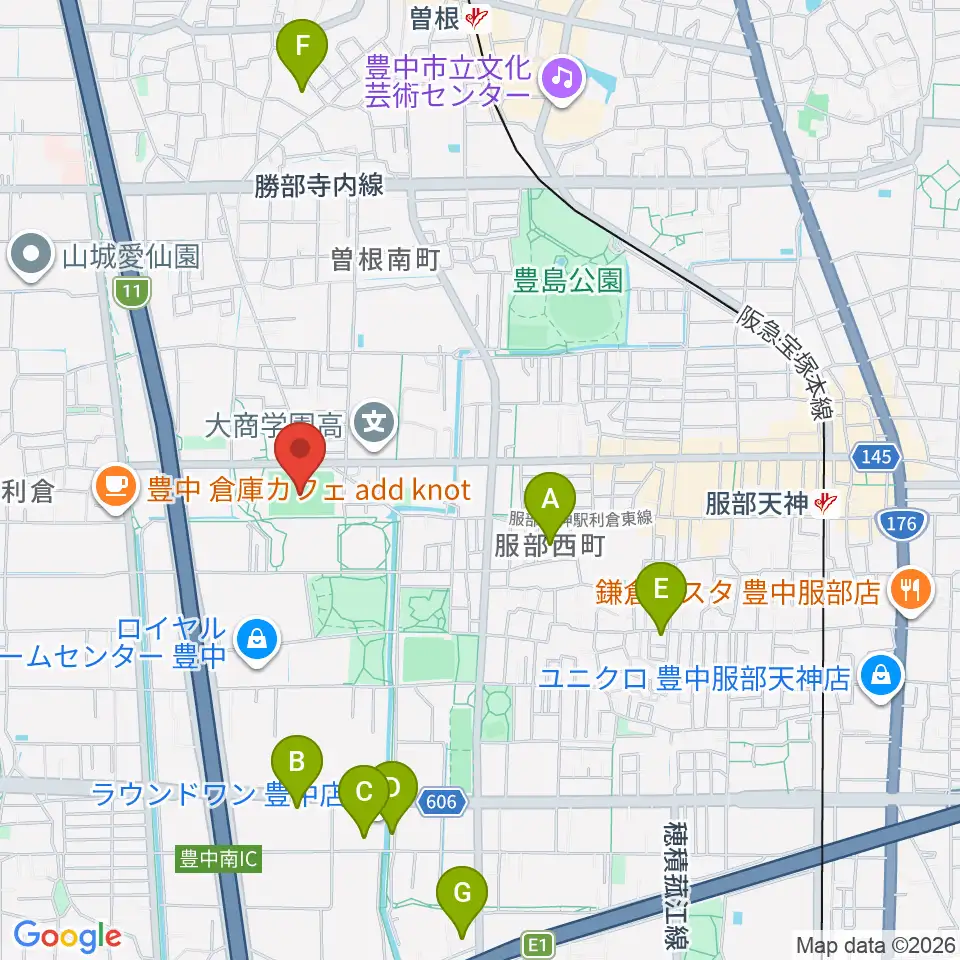Open the Google logo link
The image size is (960, 960).
click(67, 936)
